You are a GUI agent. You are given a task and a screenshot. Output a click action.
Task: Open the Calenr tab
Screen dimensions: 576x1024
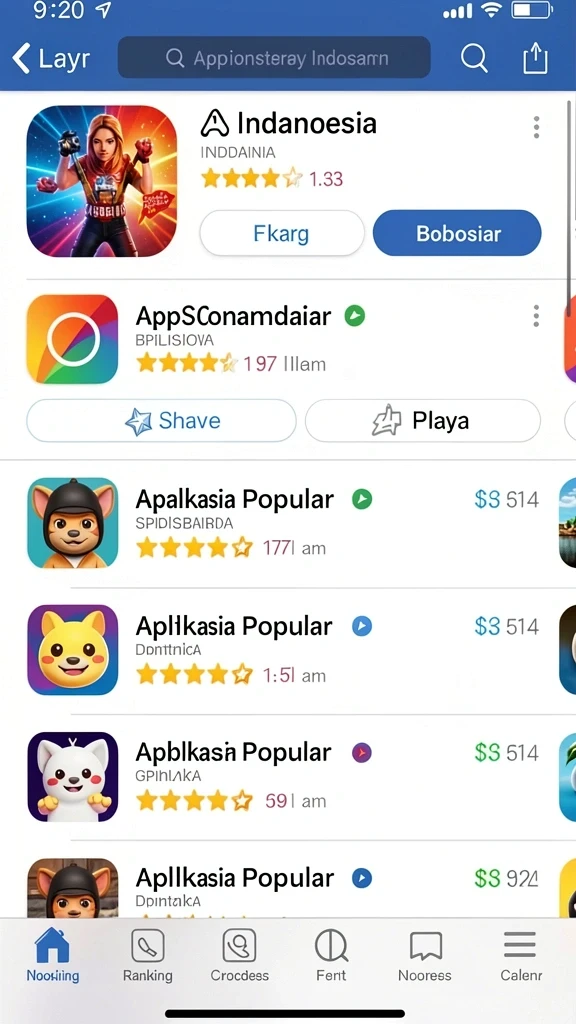pos(520,956)
